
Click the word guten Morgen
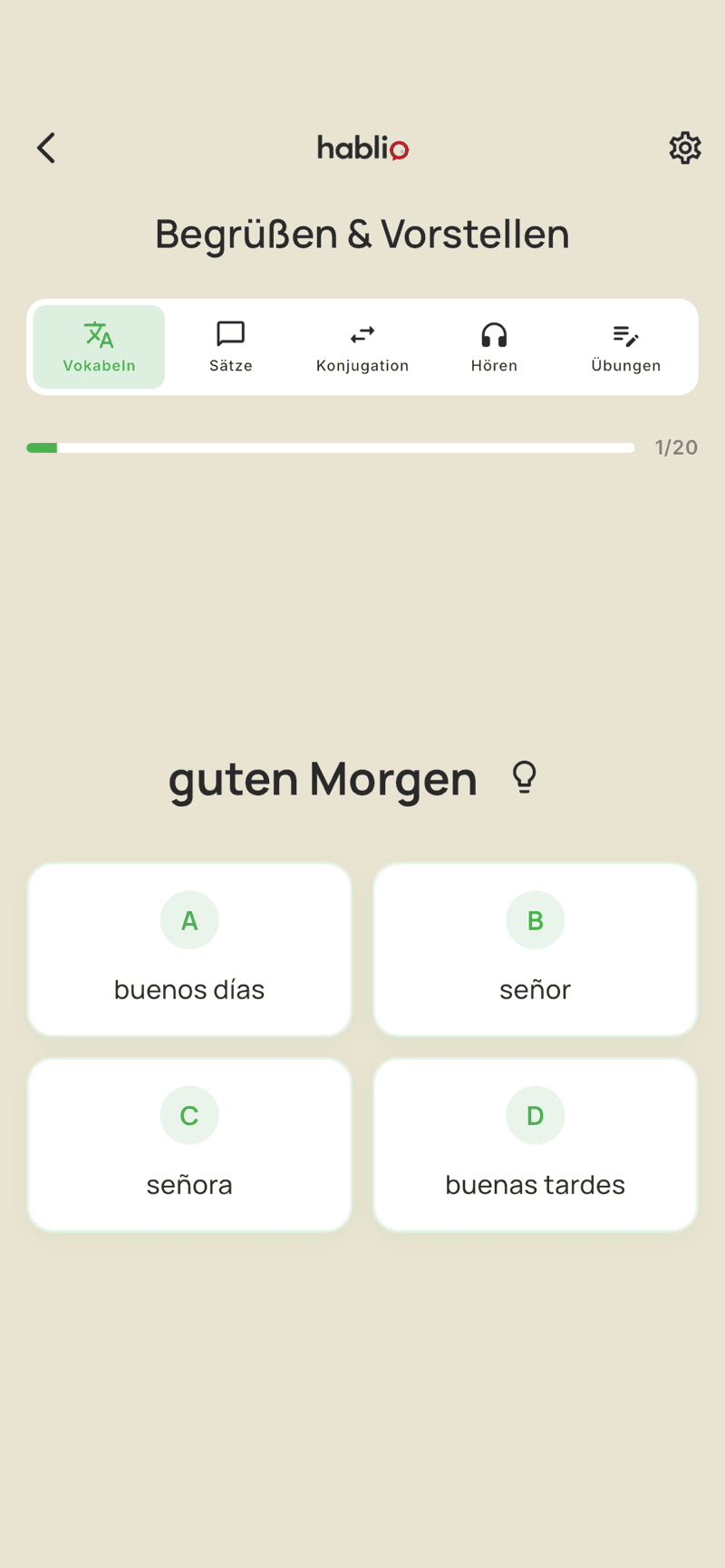point(322,779)
